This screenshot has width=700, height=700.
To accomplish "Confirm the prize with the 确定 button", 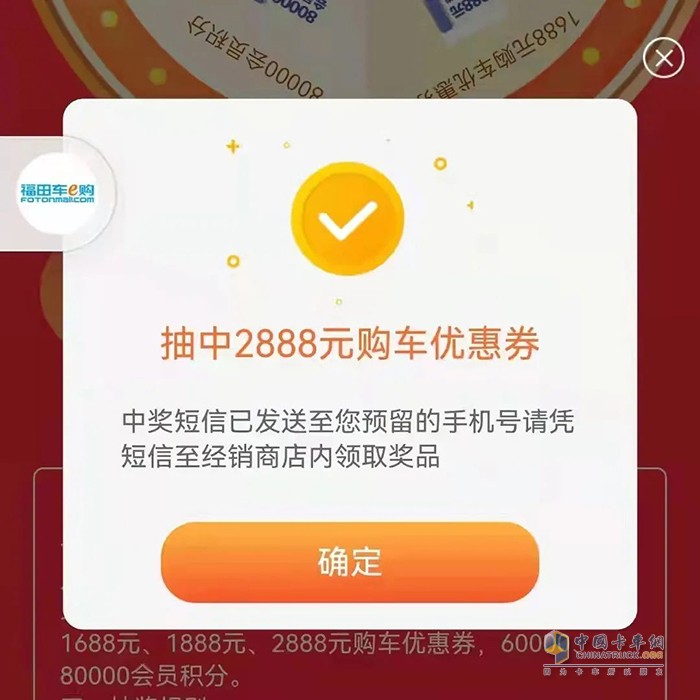I will 350,562.
